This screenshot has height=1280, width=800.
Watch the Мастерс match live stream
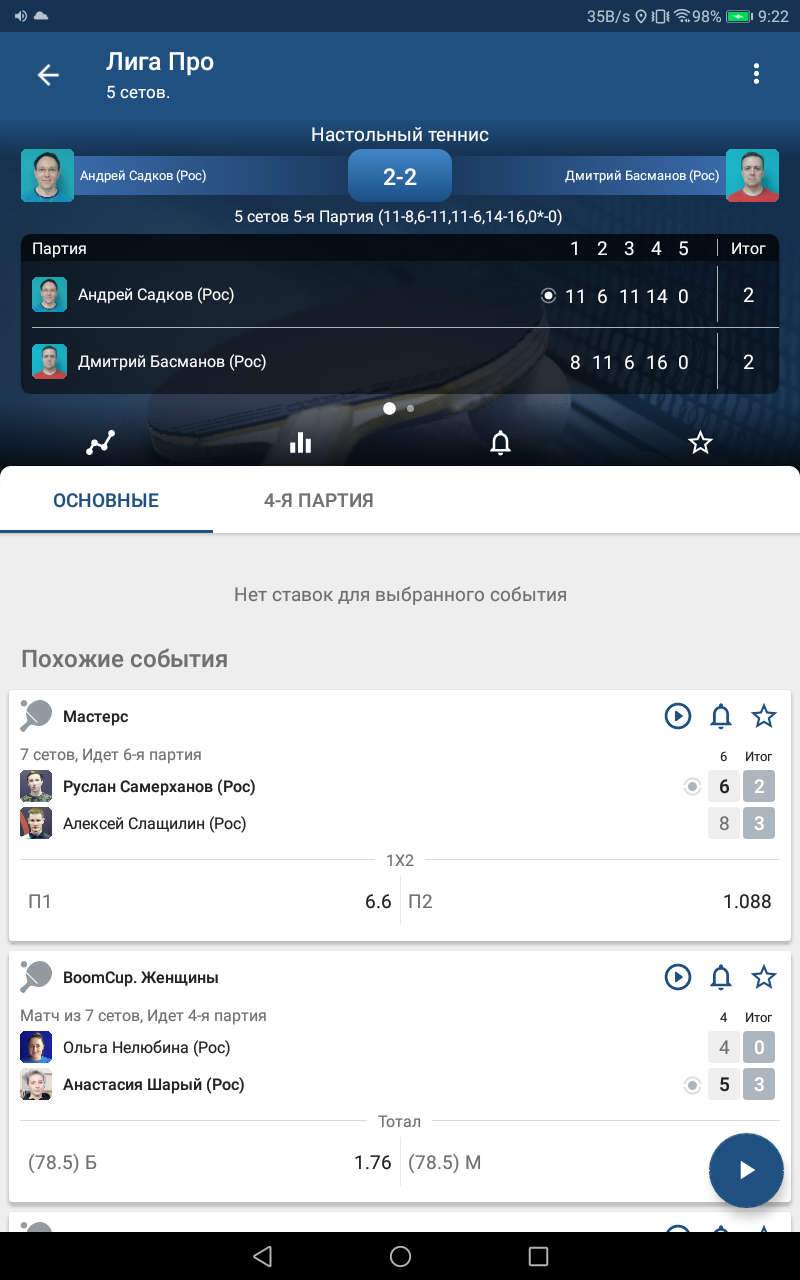pyautogui.click(x=678, y=716)
